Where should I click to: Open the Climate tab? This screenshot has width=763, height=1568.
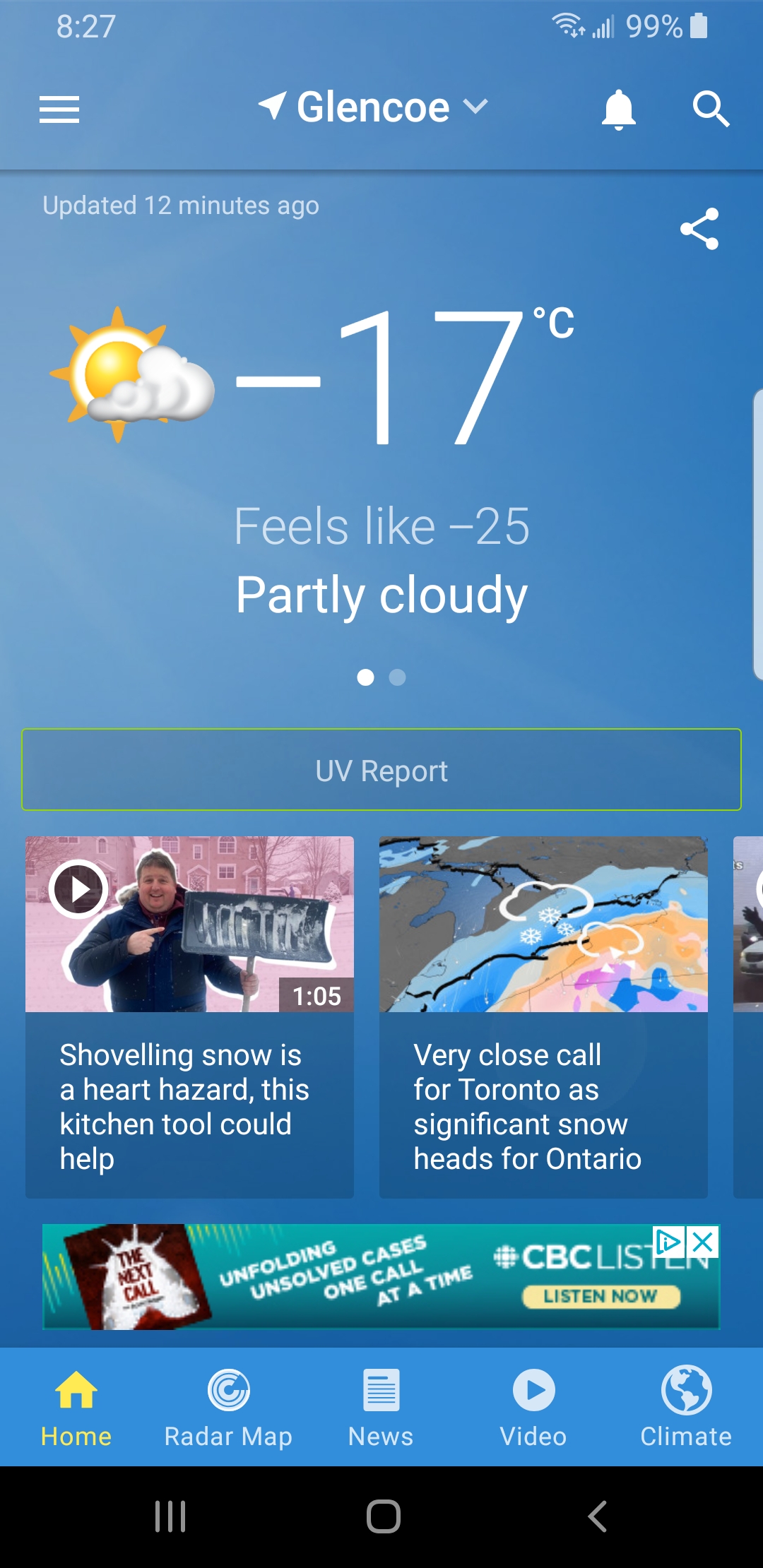click(x=685, y=1407)
